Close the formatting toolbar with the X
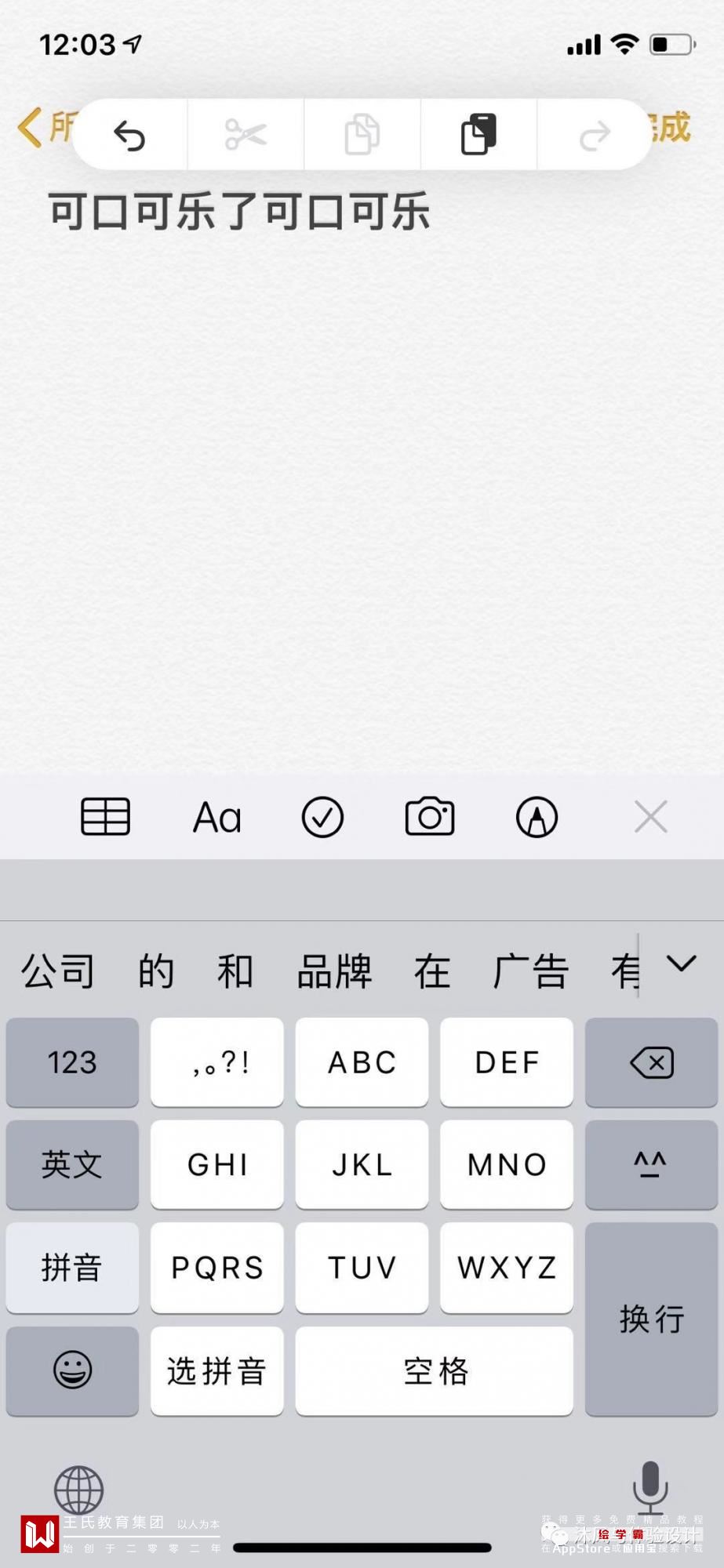 [x=650, y=817]
